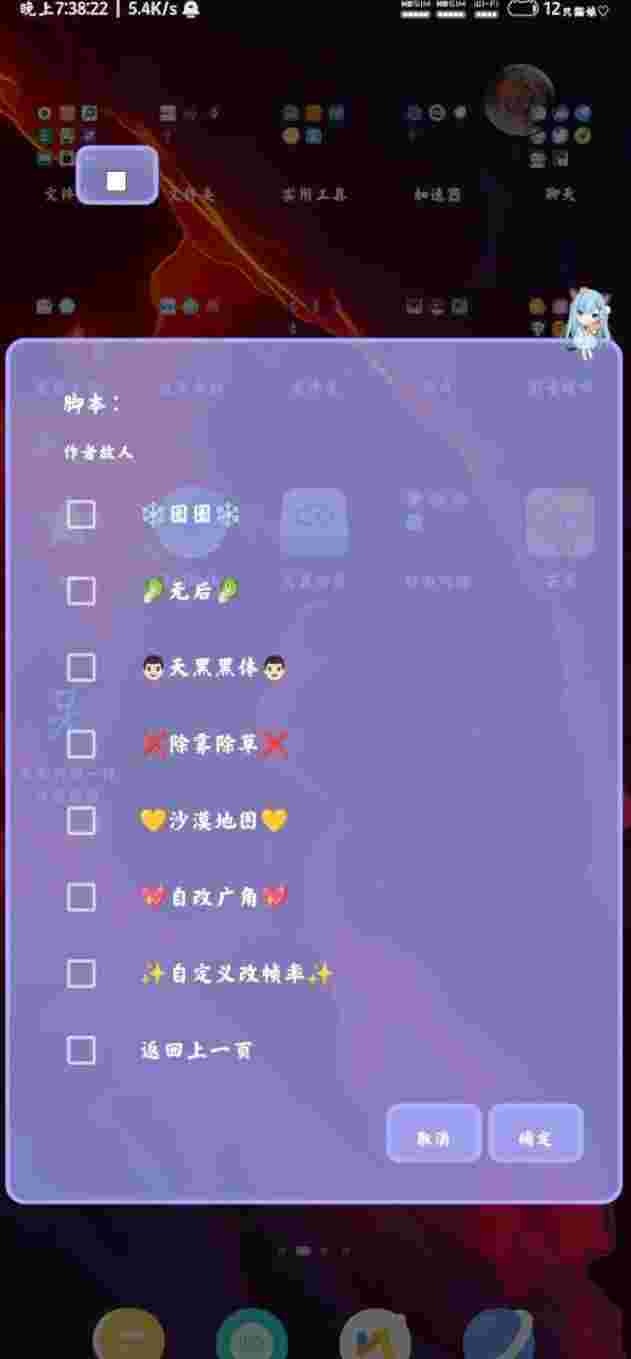Tick the 除雾除草 checkbox

pyautogui.click(x=81, y=744)
